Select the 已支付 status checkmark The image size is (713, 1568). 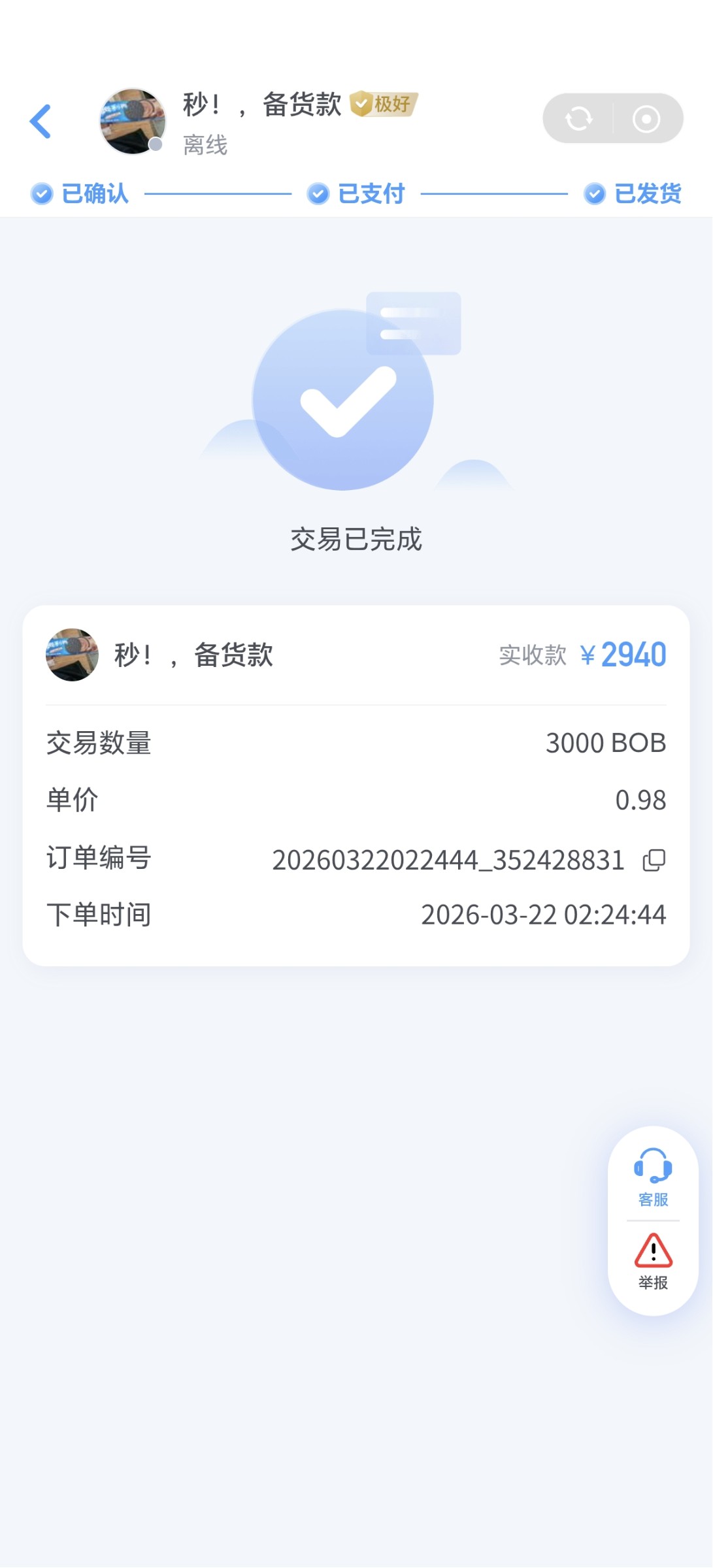(318, 193)
